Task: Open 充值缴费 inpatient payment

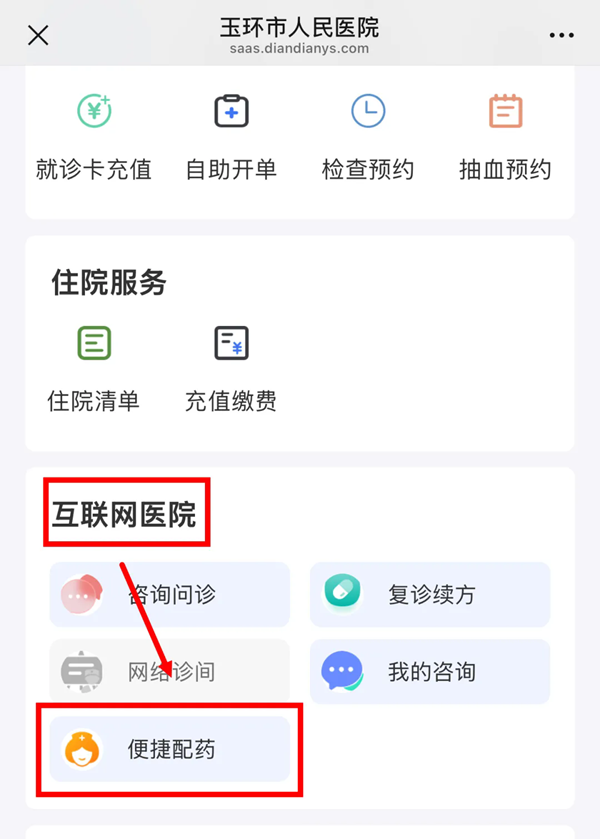Action: [231, 368]
